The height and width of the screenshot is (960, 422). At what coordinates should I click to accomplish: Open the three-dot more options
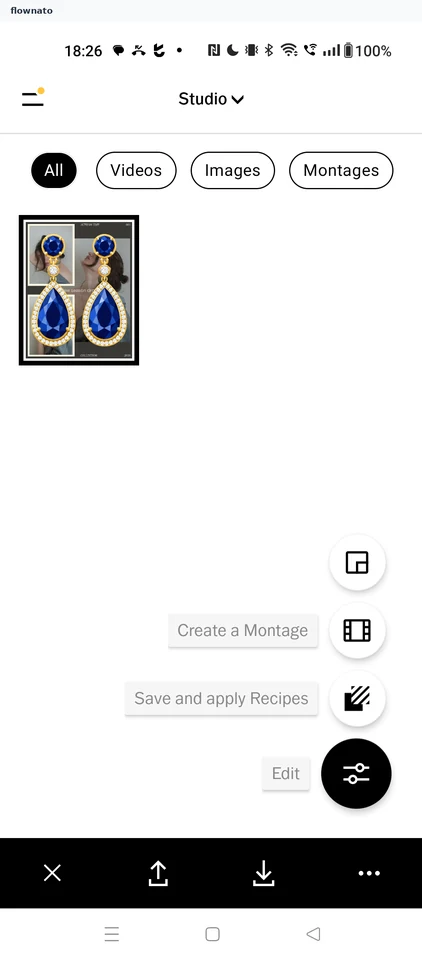tap(369, 874)
